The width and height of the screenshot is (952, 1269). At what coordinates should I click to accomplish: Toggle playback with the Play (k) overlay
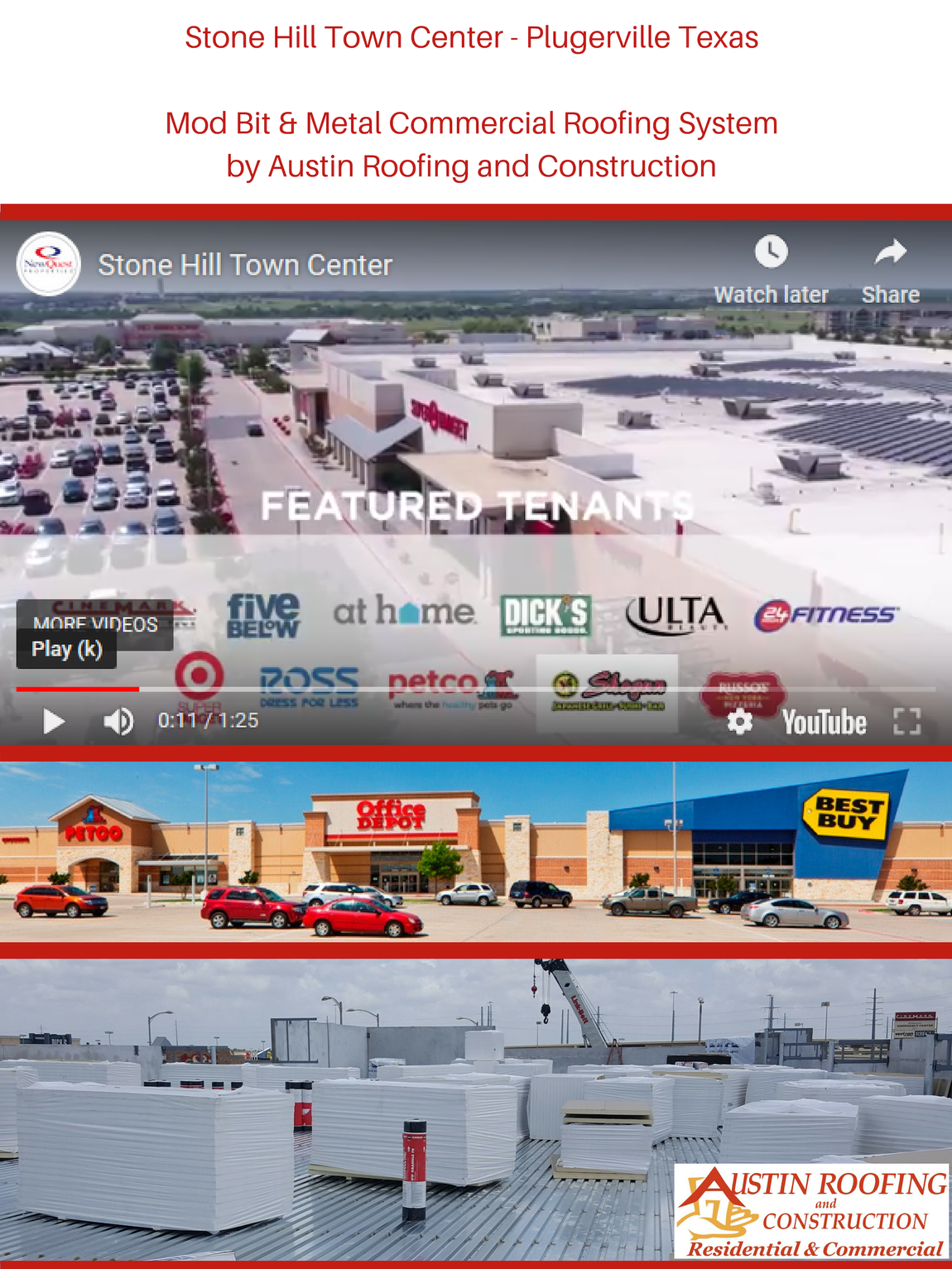(x=66, y=650)
